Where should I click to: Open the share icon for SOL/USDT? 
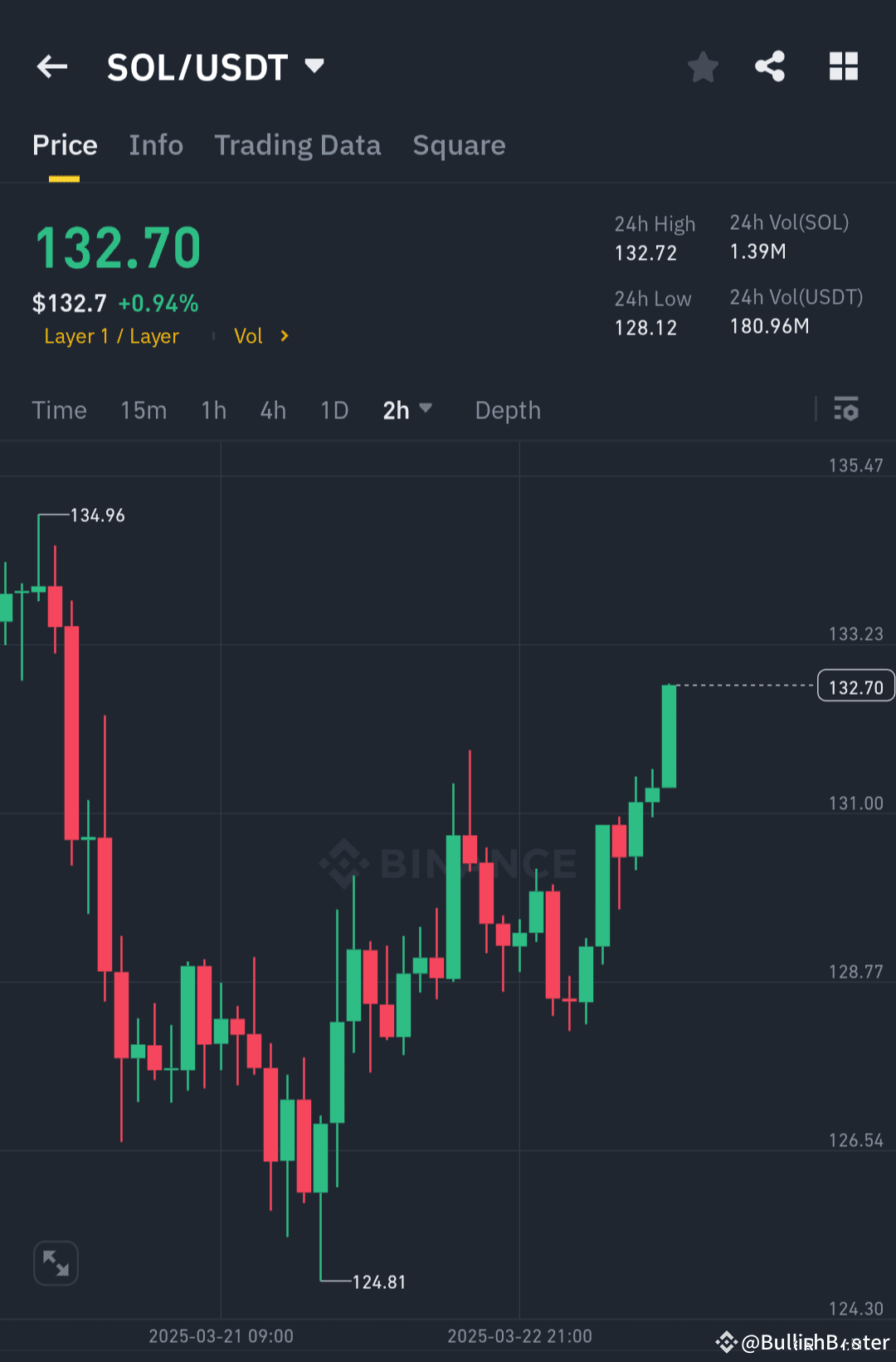(770, 66)
